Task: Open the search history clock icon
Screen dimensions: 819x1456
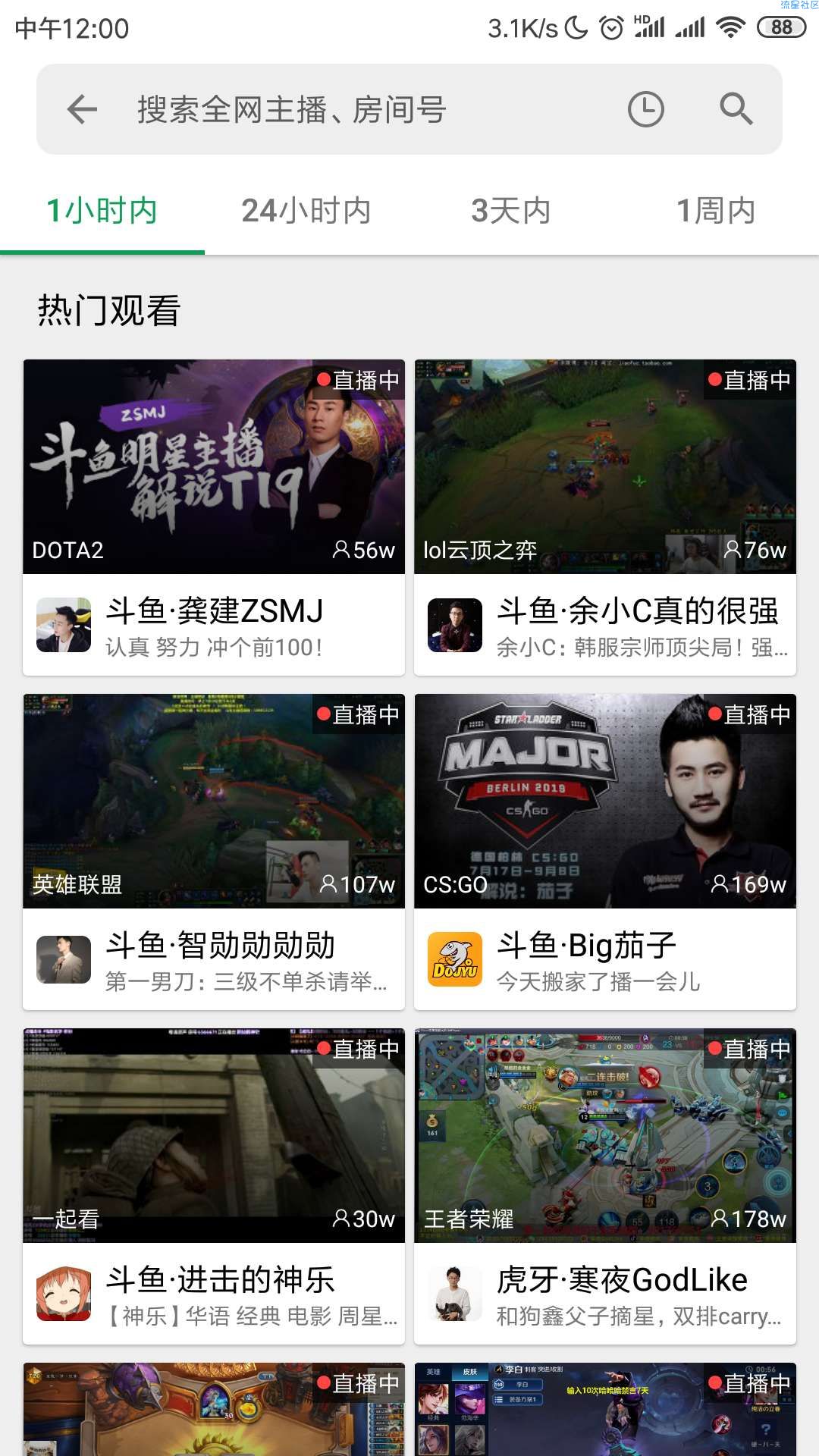Action: (x=646, y=110)
